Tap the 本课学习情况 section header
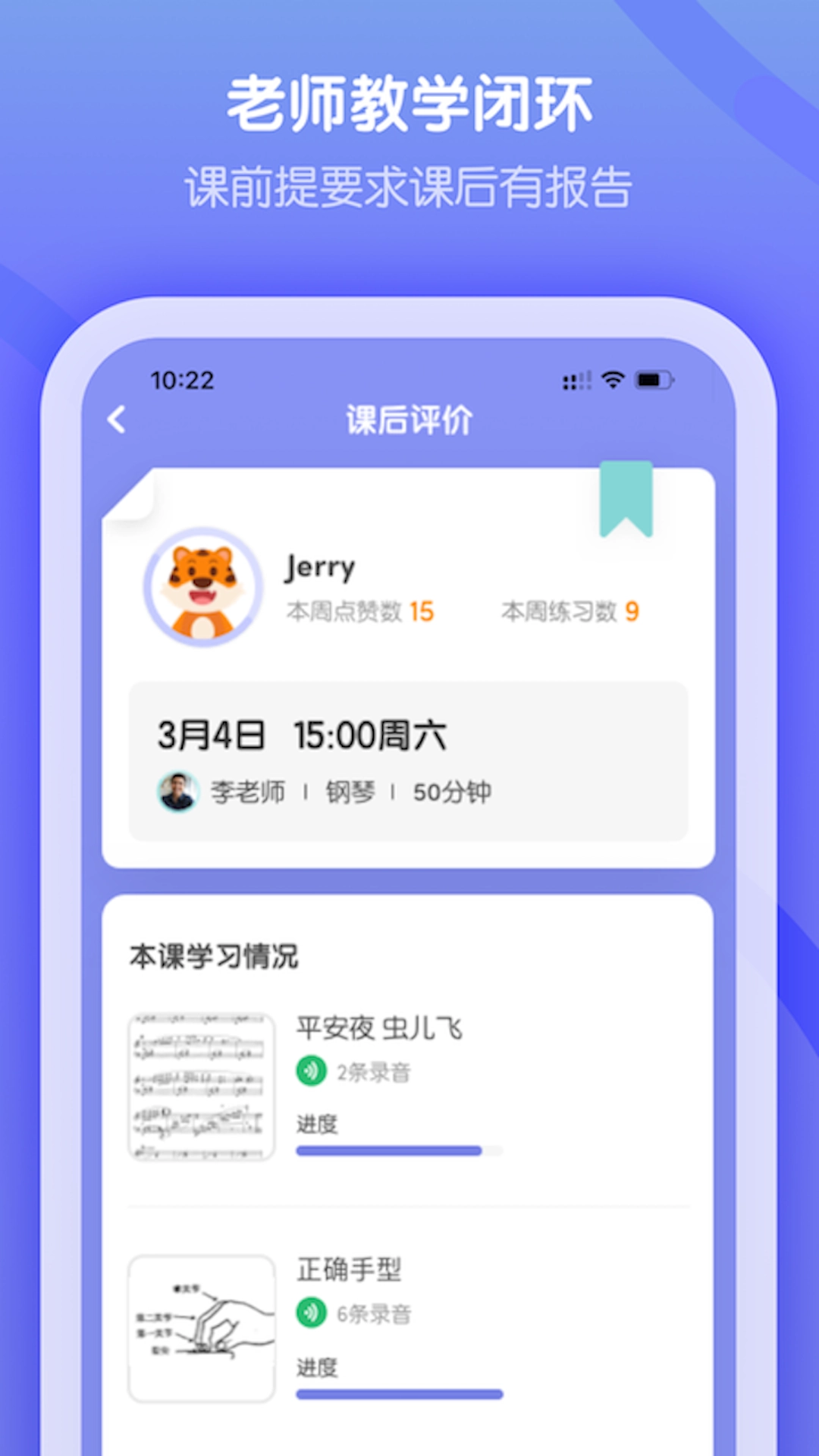Viewport: 819px width, 1456px height. (x=213, y=955)
